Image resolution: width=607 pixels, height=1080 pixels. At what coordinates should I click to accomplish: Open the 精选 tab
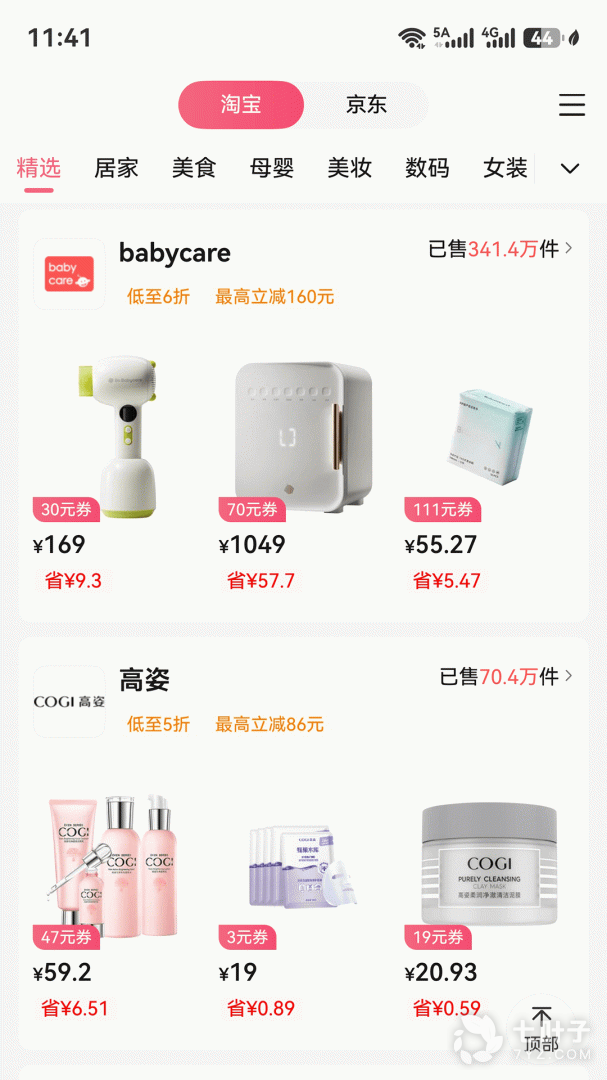39,168
